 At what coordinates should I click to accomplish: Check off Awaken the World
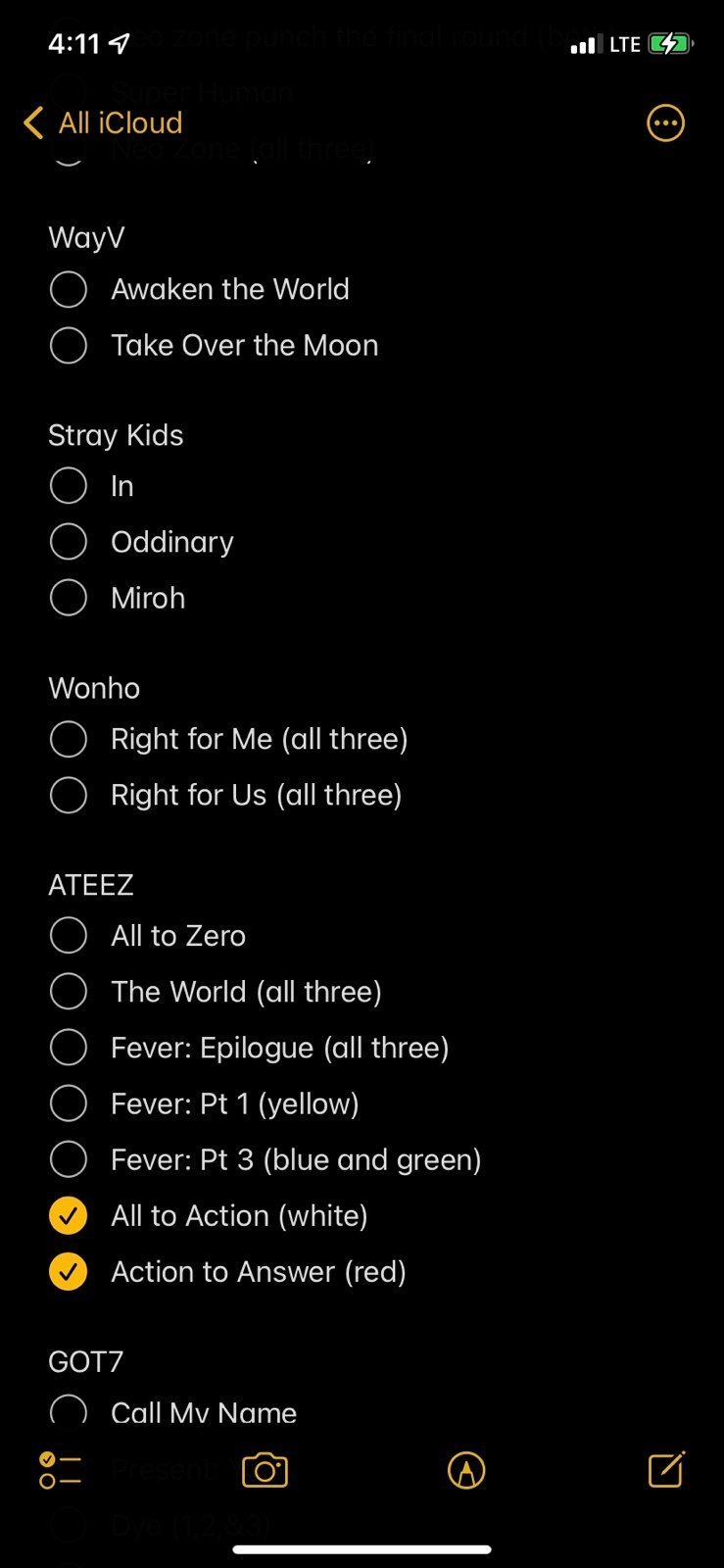69,289
